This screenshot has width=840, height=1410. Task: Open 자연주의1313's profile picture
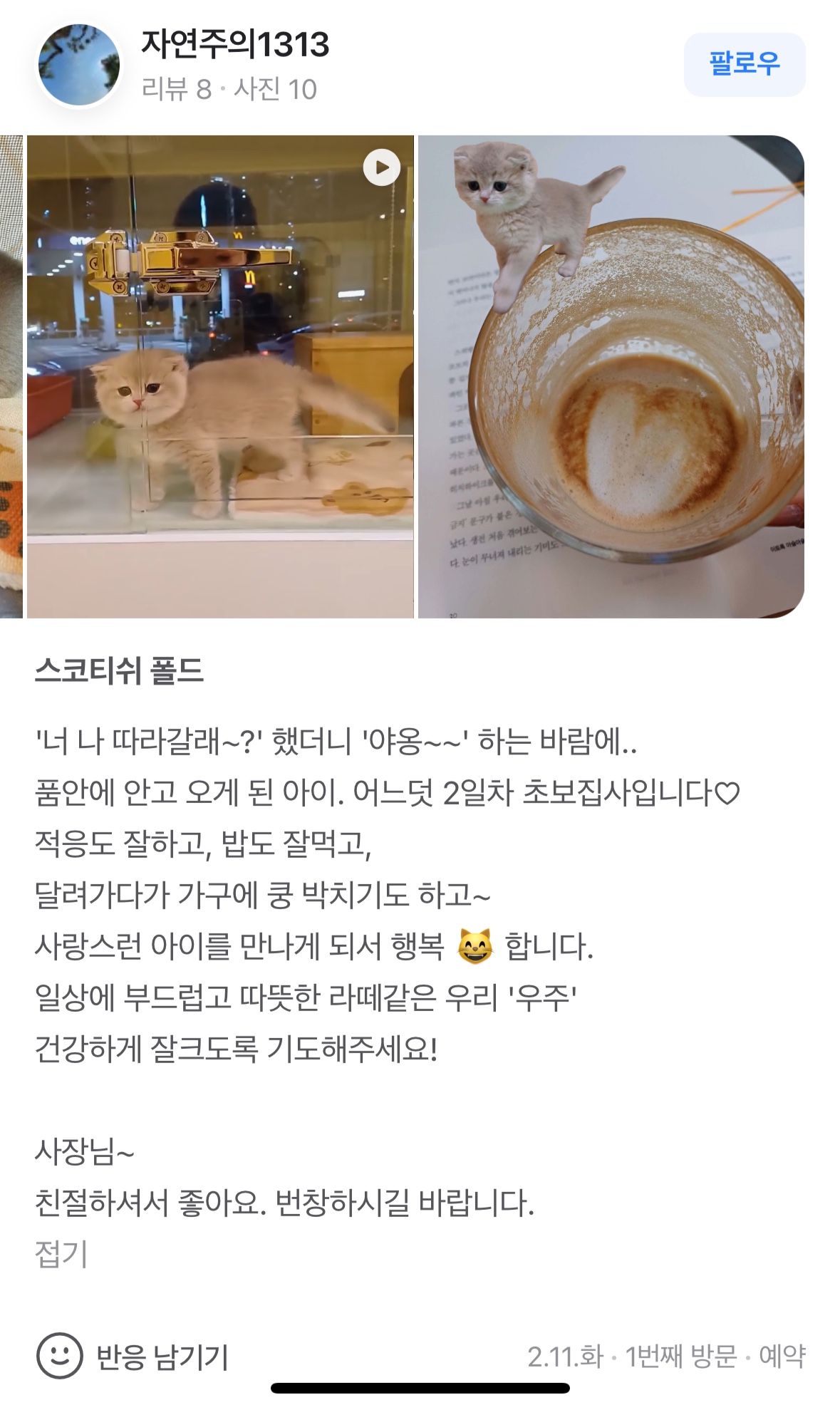79,65
